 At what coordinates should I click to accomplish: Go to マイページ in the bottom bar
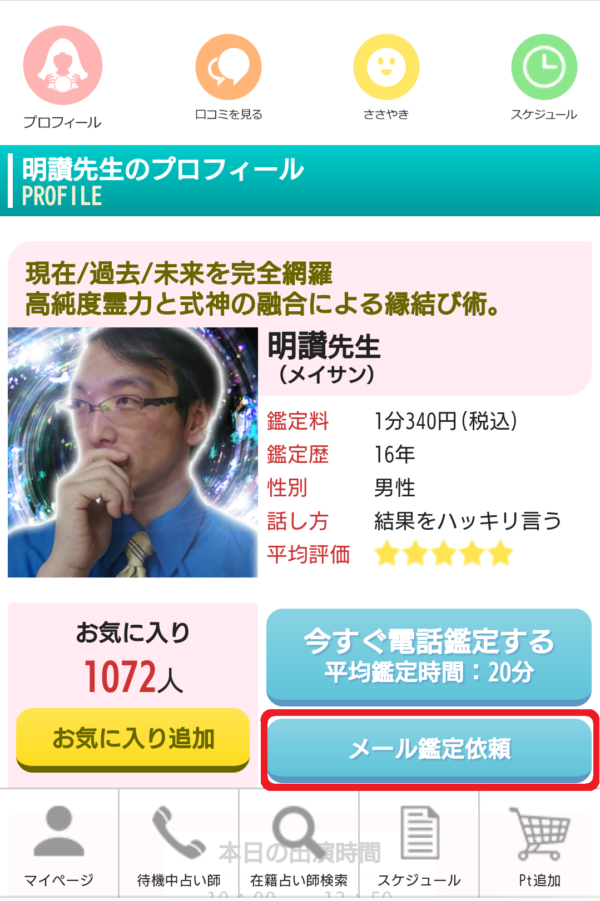pos(59,845)
